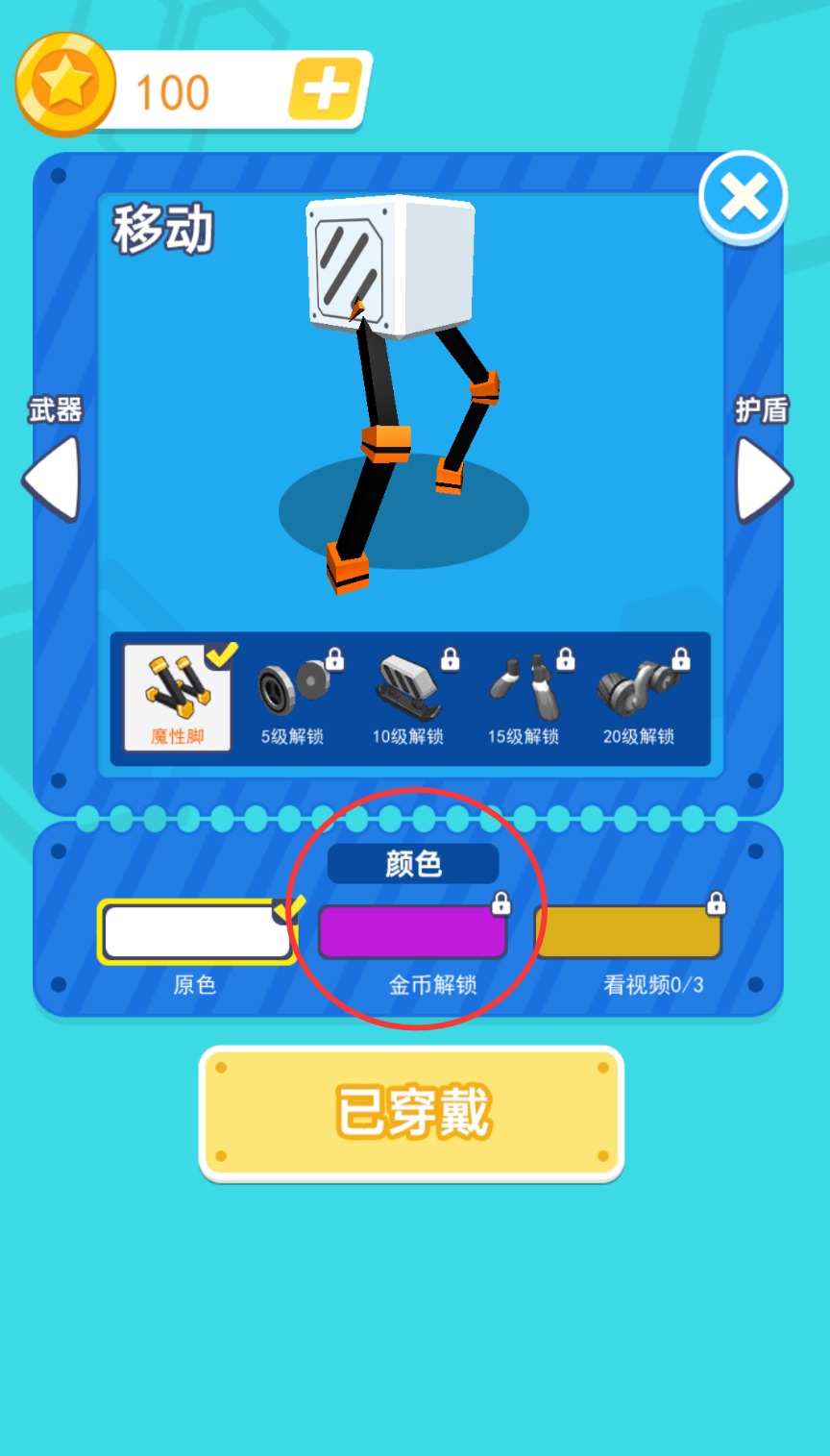Image resolution: width=830 pixels, height=1456 pixels.
Task: Close the customization panel
Action: tap(744, 197)
